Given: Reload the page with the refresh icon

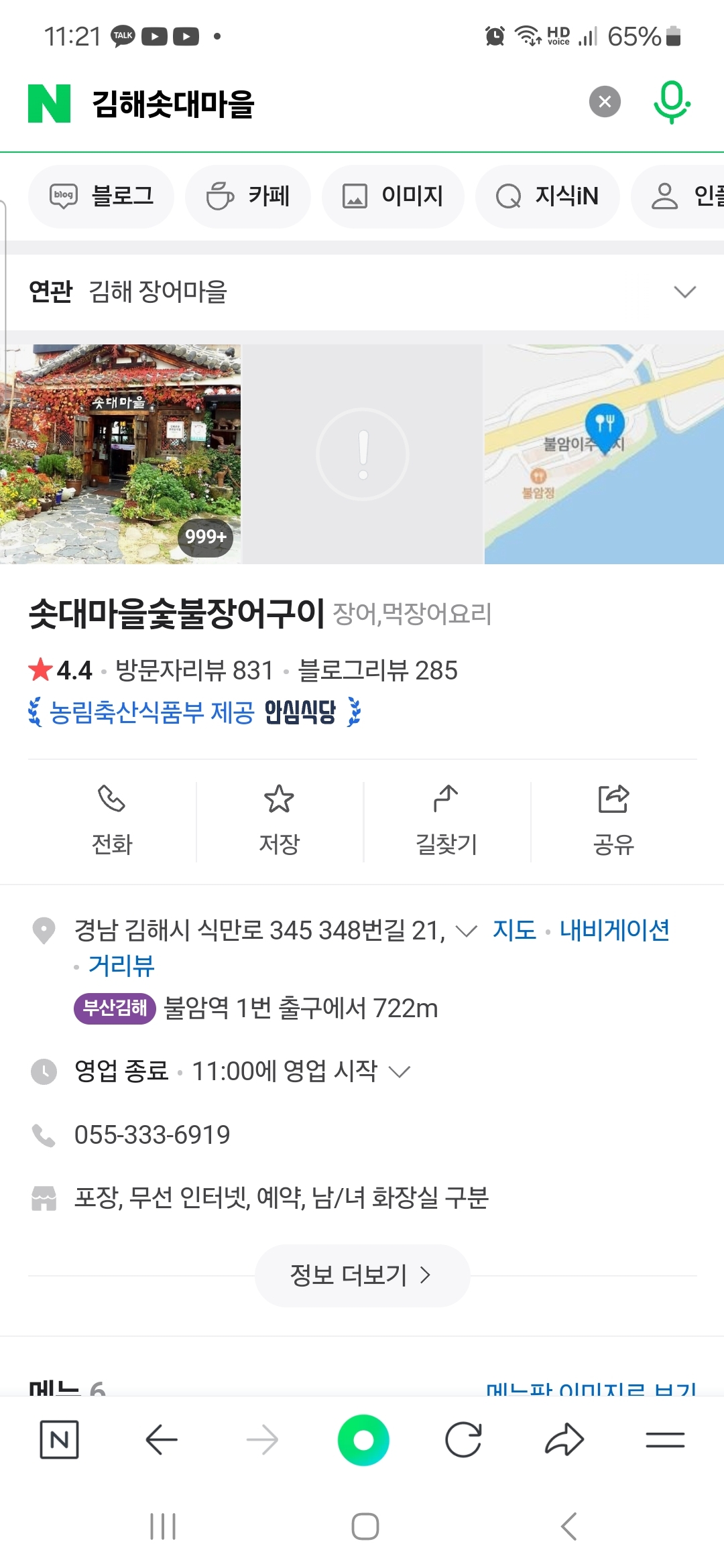Looking at the screenshot, I should [x=463, y=1439].
